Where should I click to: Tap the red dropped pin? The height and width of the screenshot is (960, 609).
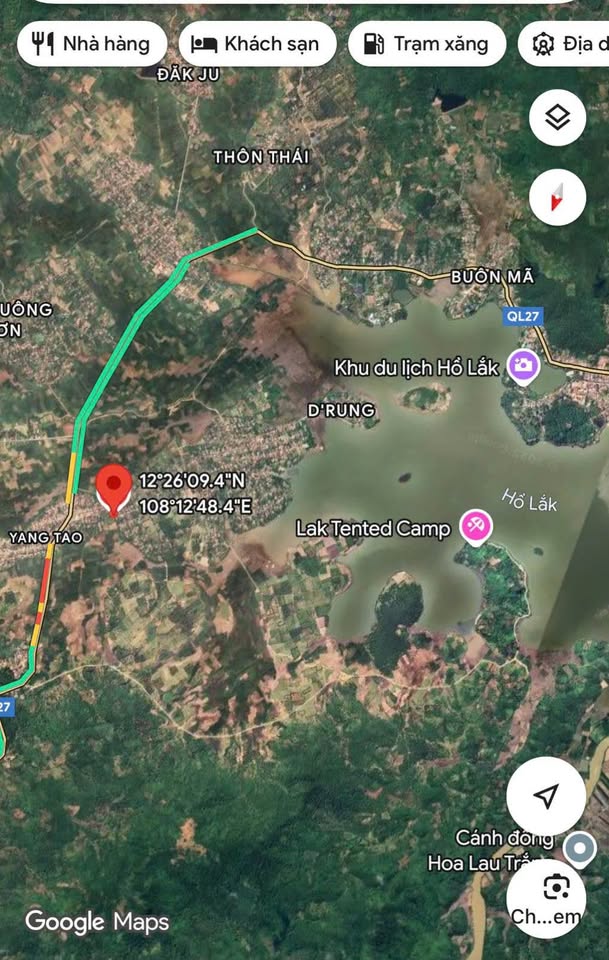point(114,489)
